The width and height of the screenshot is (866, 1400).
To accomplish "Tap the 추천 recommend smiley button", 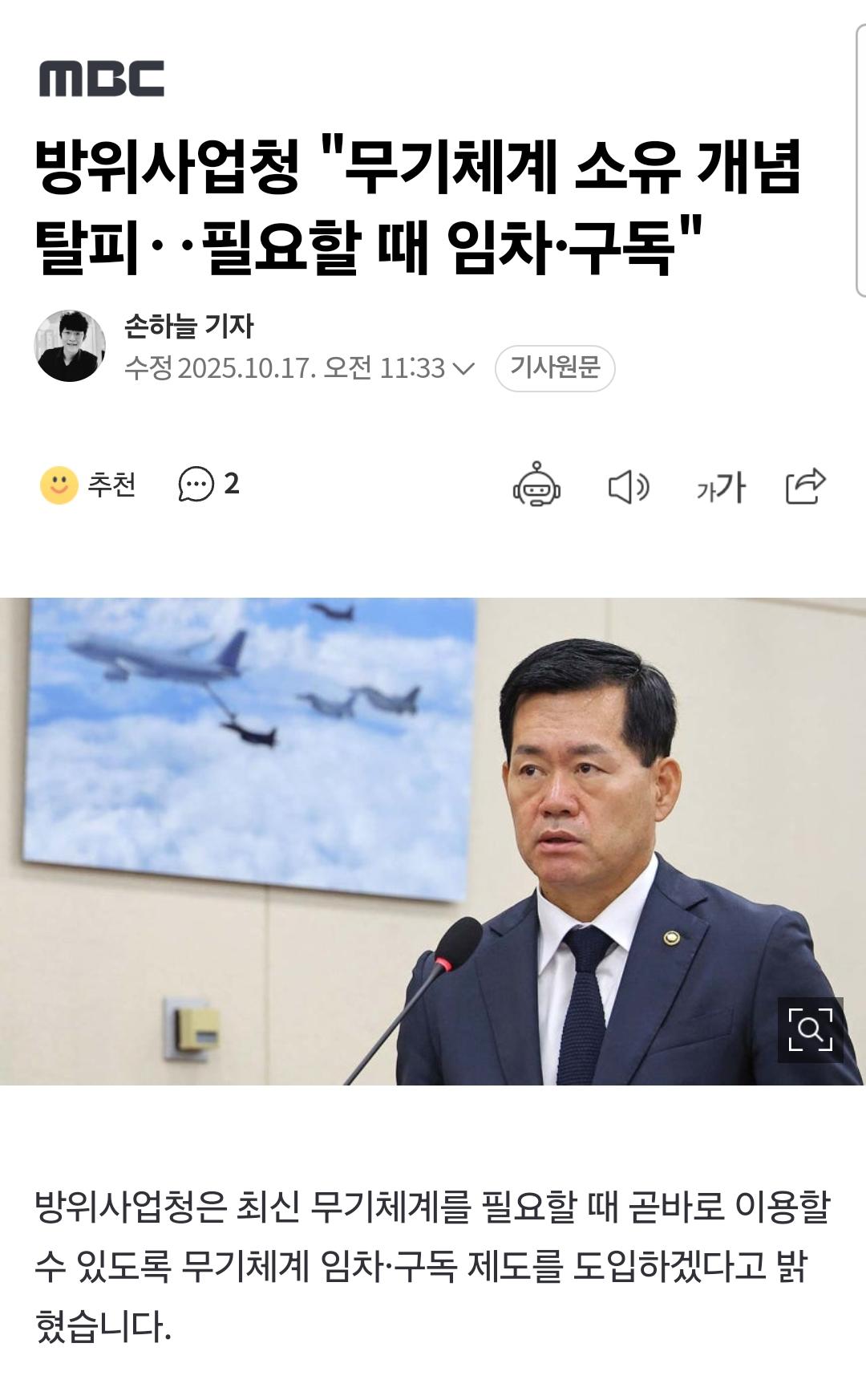I will (88, 485).
